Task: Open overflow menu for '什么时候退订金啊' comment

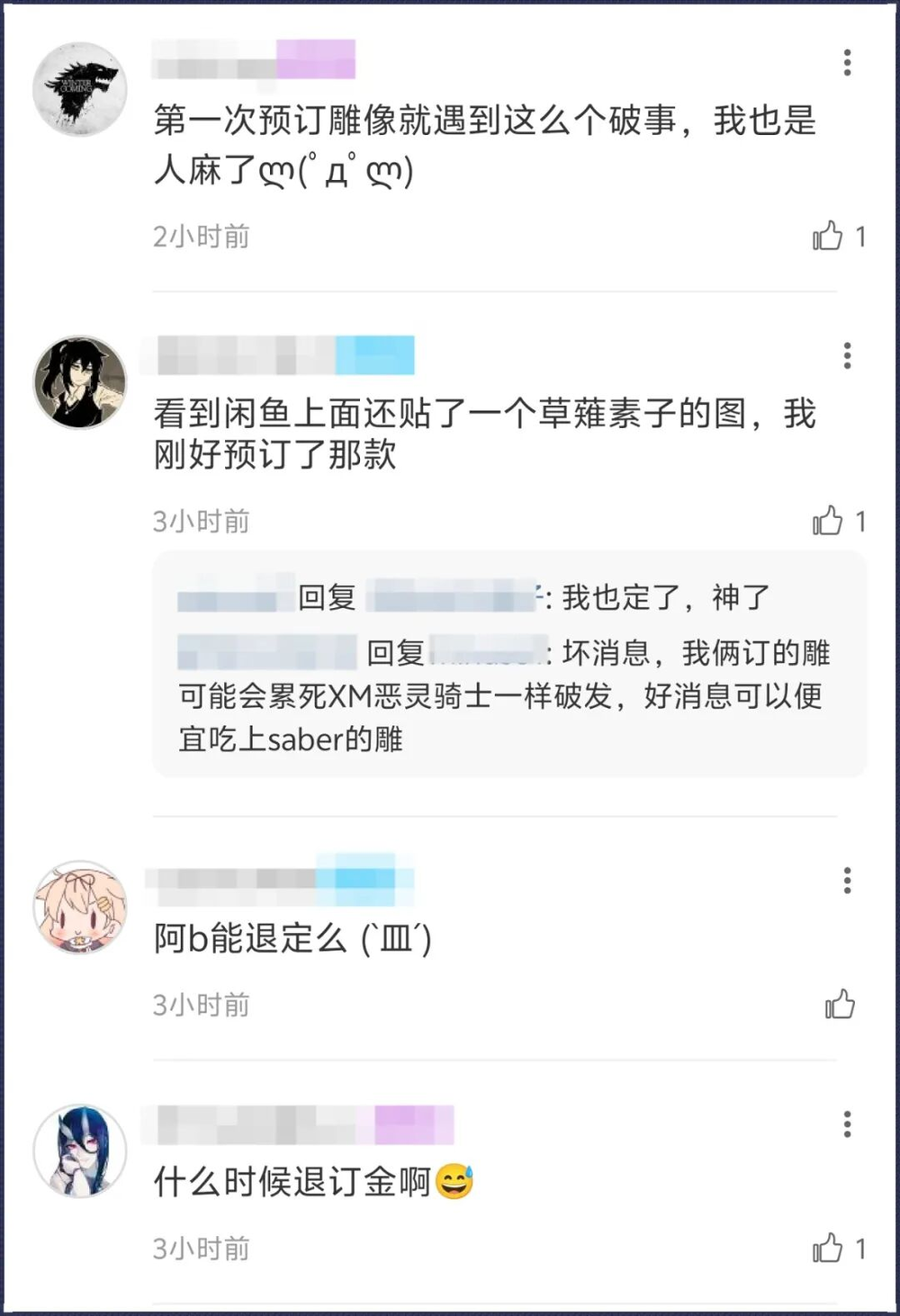Action: pyautogui.click(x=847, y=1124)
